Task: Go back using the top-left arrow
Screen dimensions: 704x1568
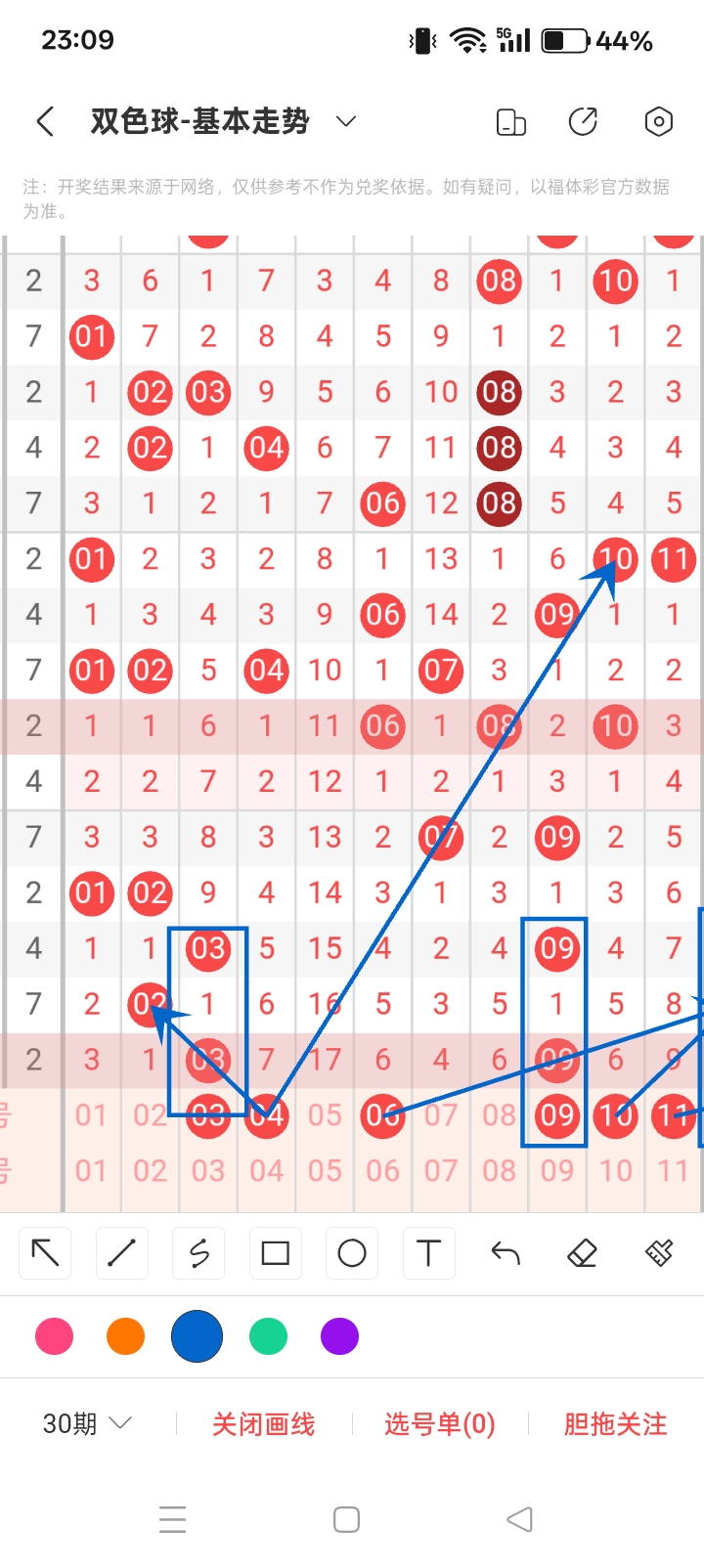Action: pos(45,121)
